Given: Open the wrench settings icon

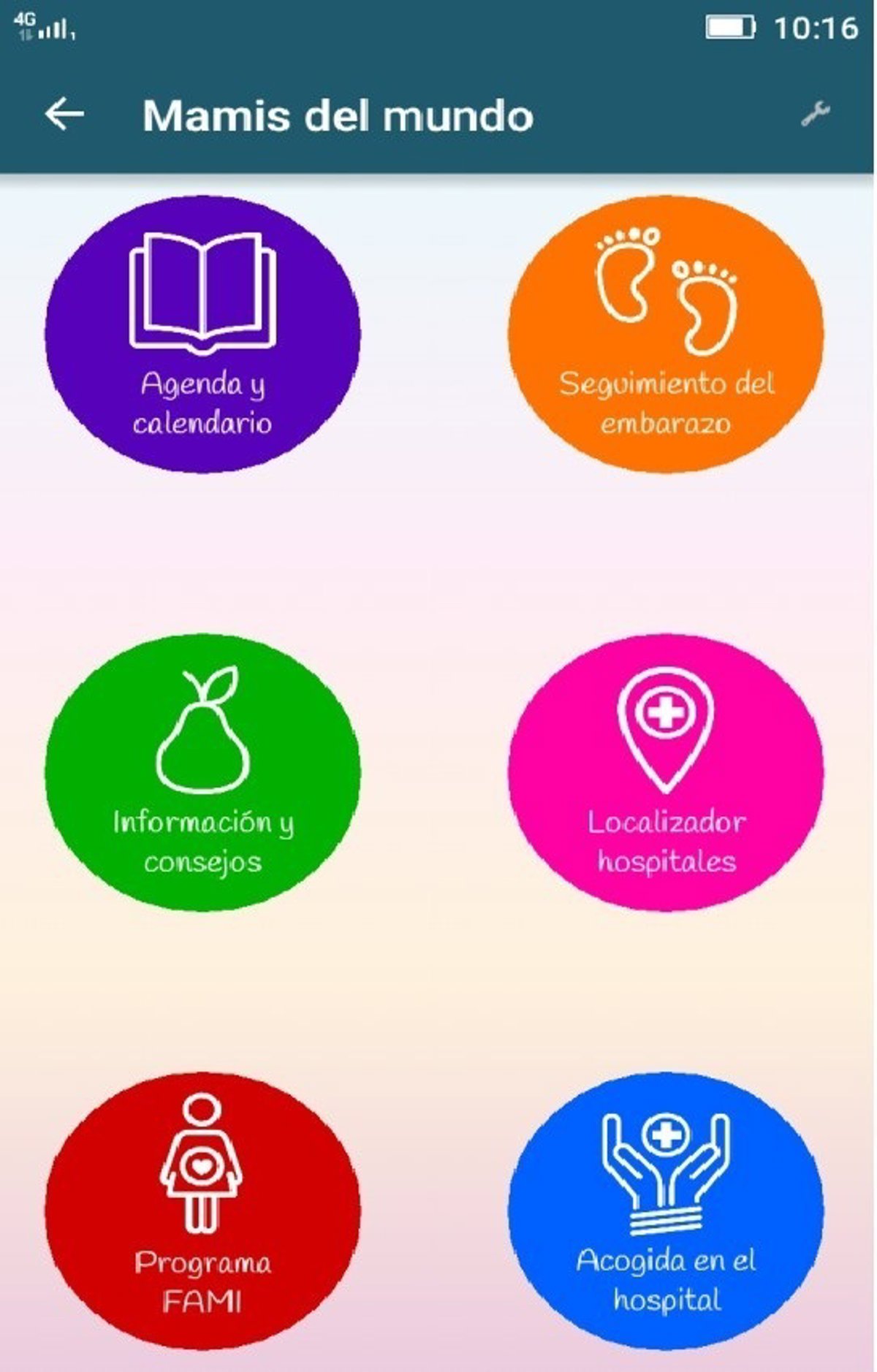Looking at the screenshot, I should pos(815,114).
